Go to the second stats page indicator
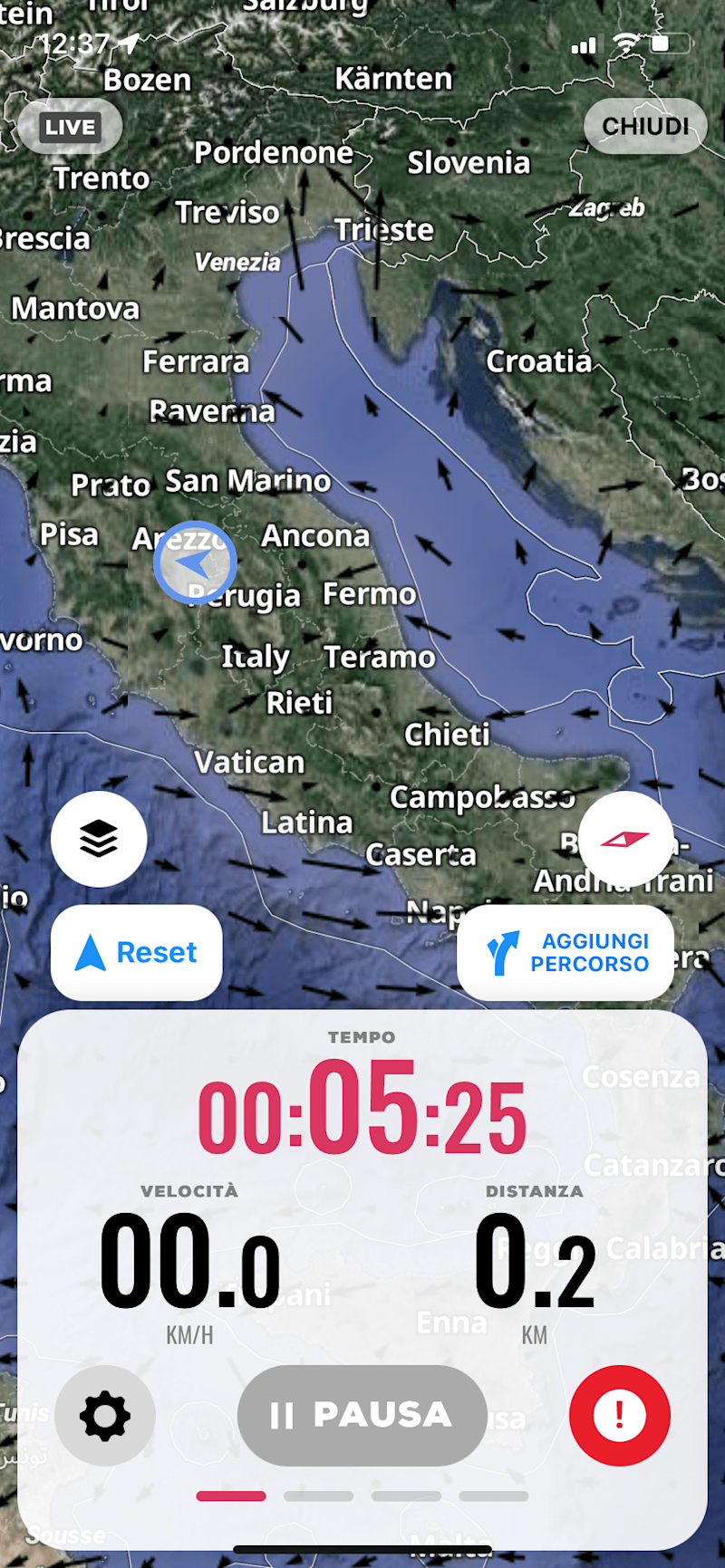 click(x=318, y=1496)
